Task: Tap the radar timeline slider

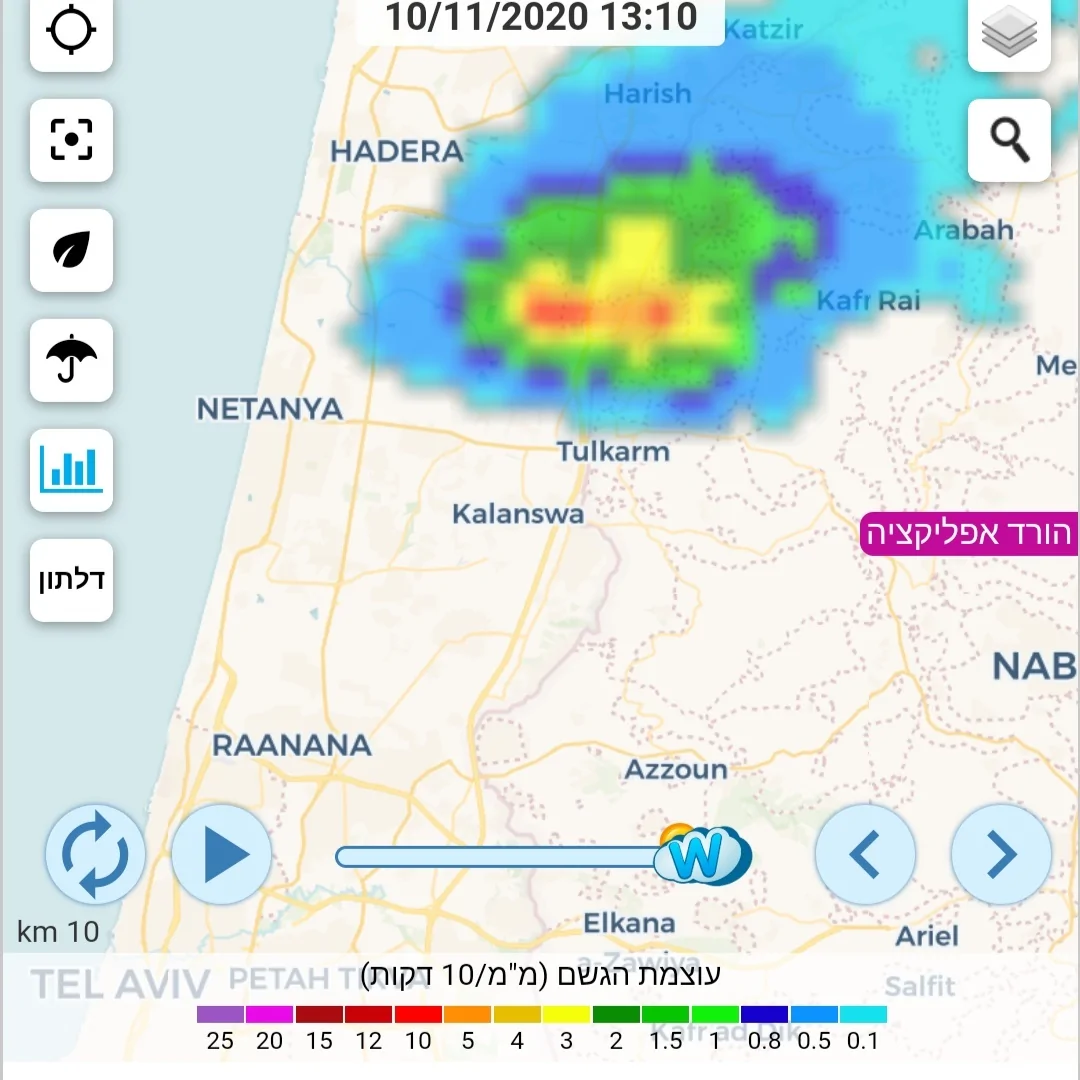Action: pos(500,857)
